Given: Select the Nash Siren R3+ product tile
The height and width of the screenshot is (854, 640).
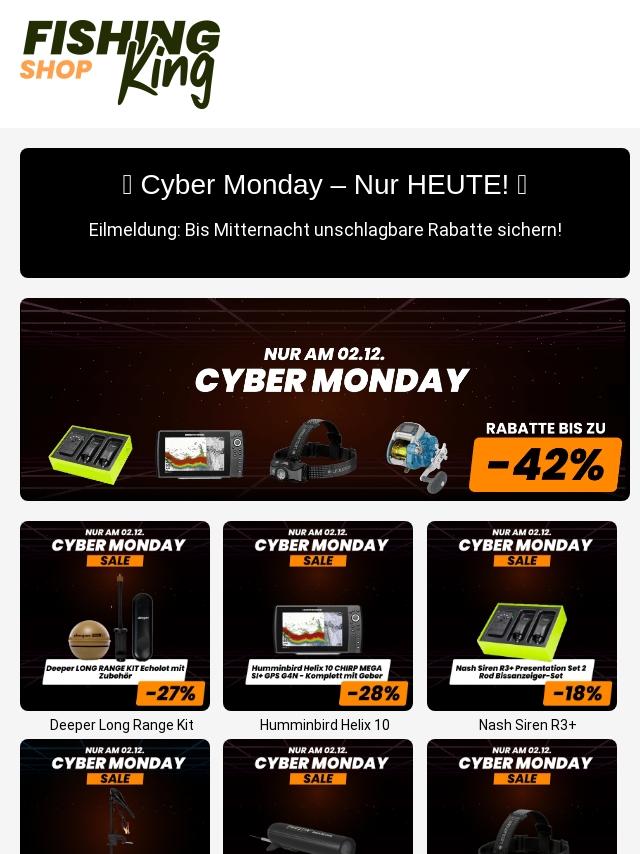Looking at the screenshot, I should pyautogui.click(x=522, y=615).
